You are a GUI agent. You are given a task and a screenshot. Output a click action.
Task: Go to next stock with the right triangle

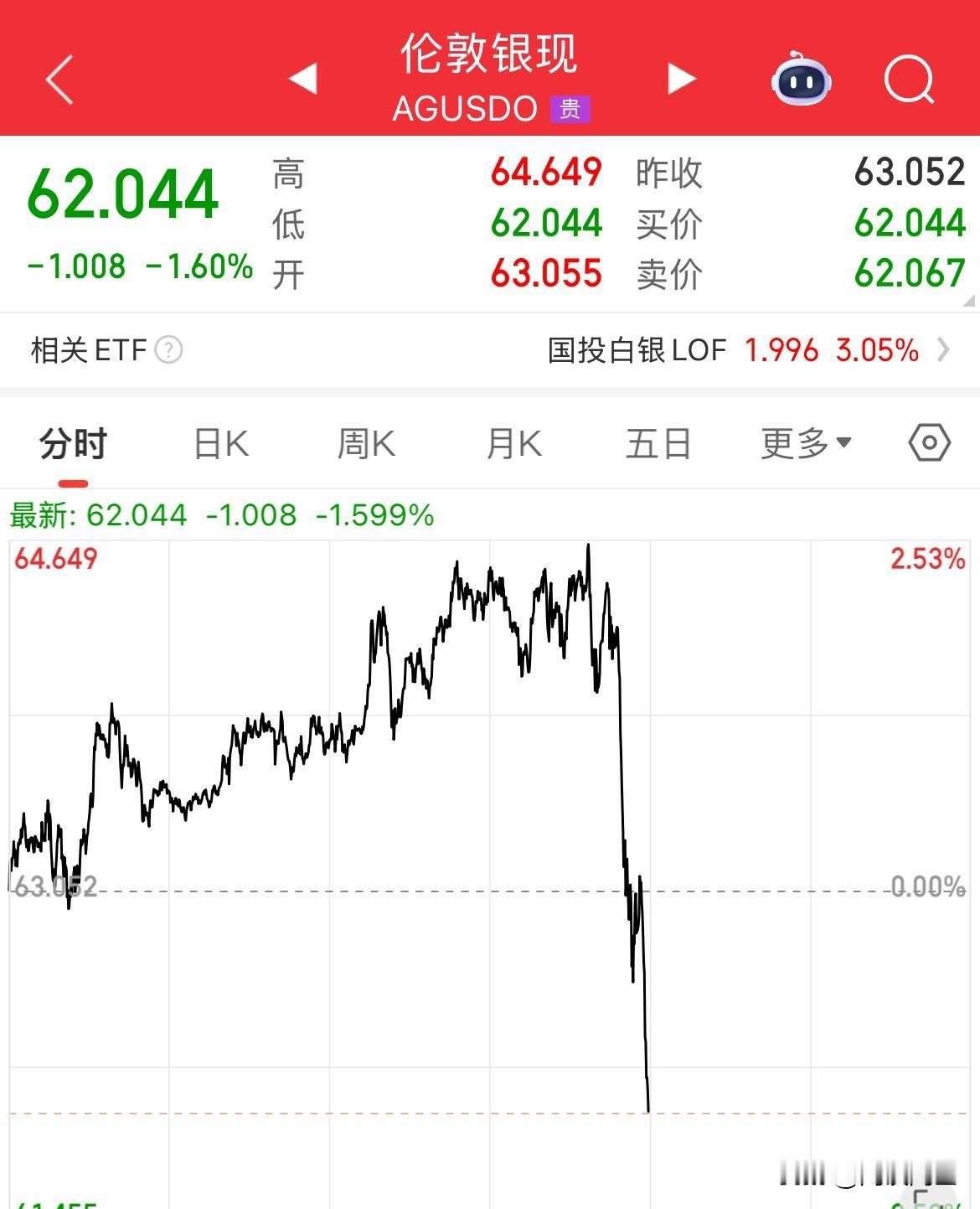681,79
